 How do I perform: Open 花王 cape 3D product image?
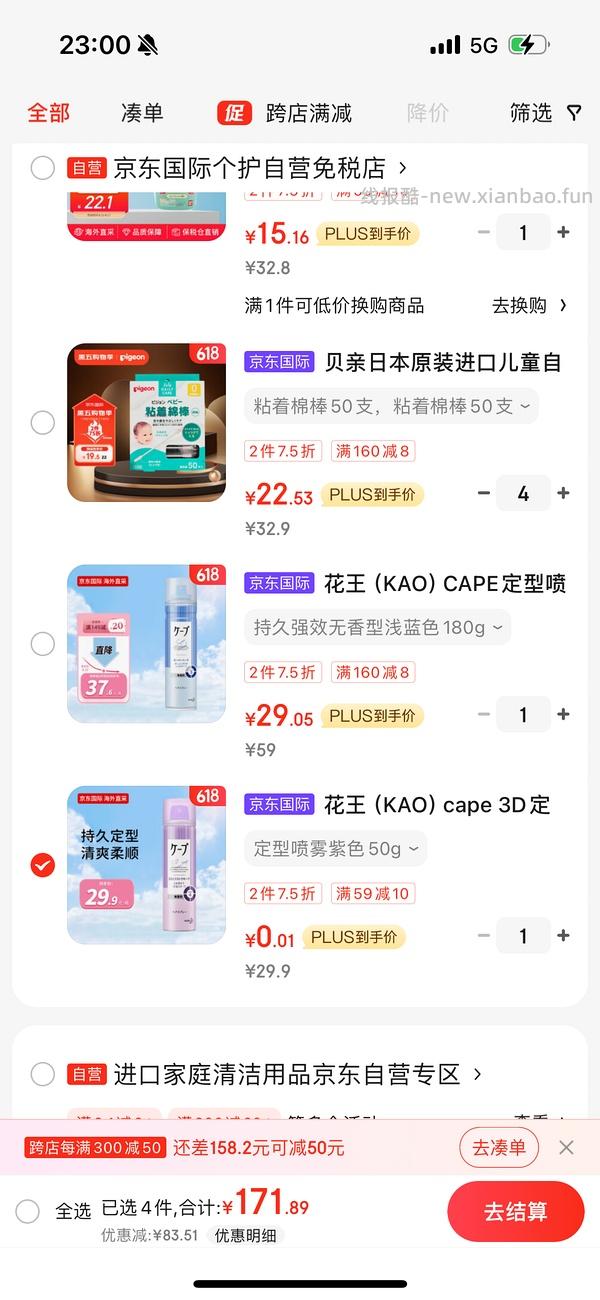pos(146,865)
